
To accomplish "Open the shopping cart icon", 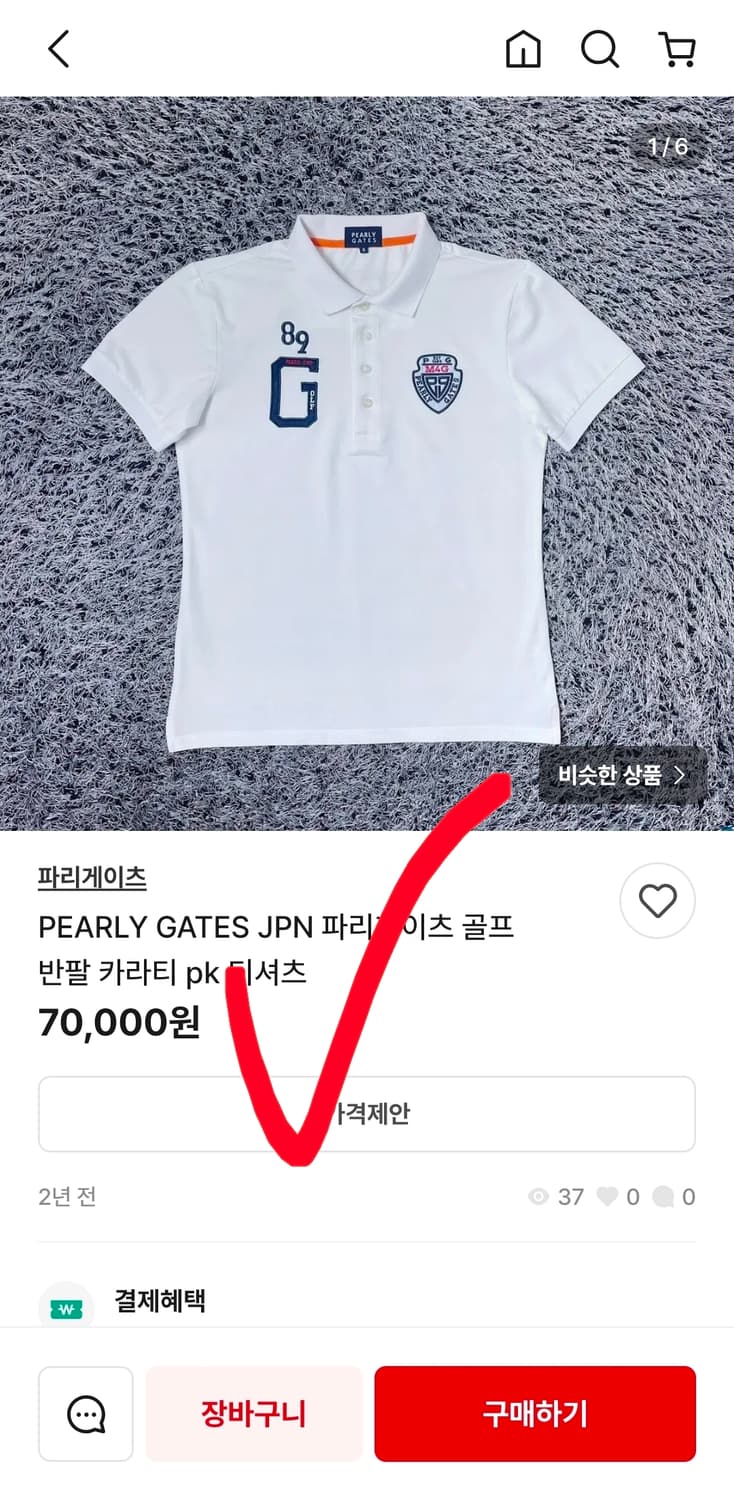I will point(676,48).
